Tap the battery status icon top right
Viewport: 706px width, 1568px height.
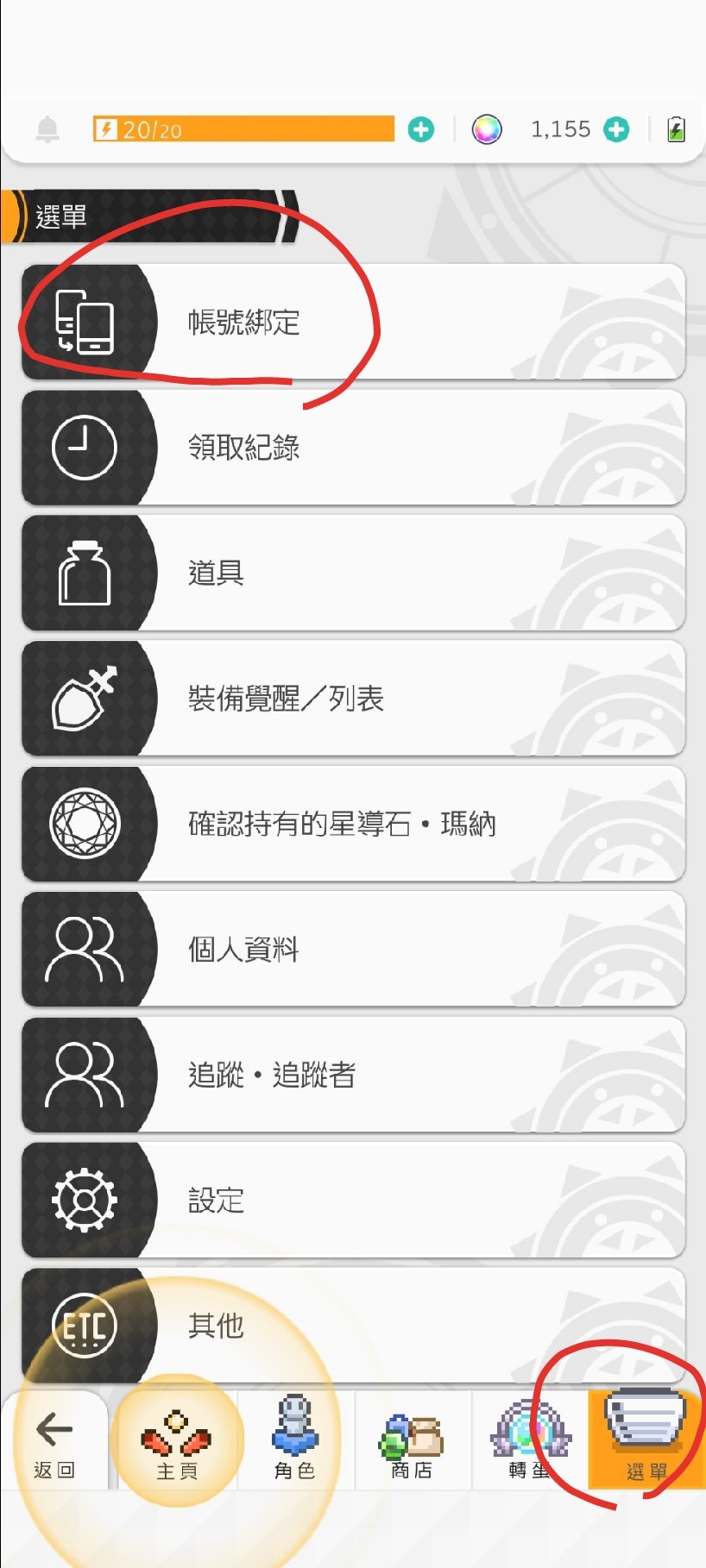pos(677,129)
